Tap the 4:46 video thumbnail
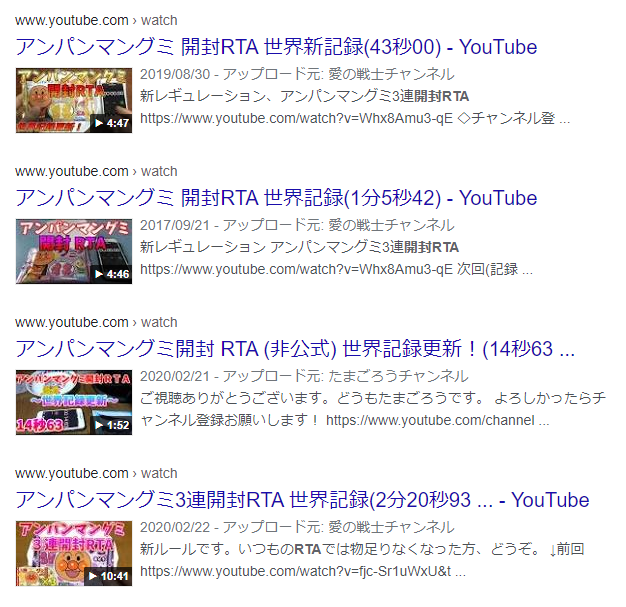626x607 pixels. pyautogui.click(x=73, y=251)
